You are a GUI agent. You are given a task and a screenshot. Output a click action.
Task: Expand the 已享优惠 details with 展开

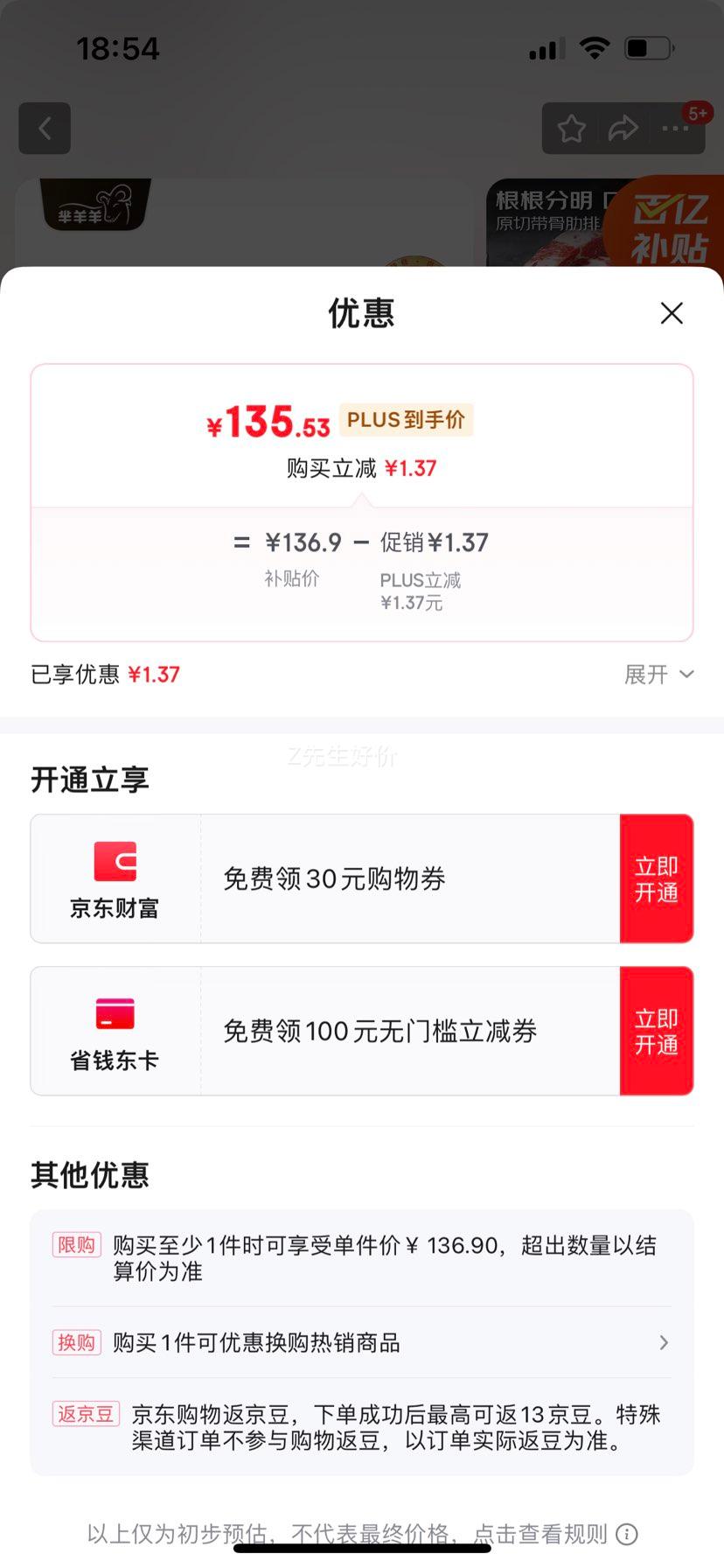[659, 675]
